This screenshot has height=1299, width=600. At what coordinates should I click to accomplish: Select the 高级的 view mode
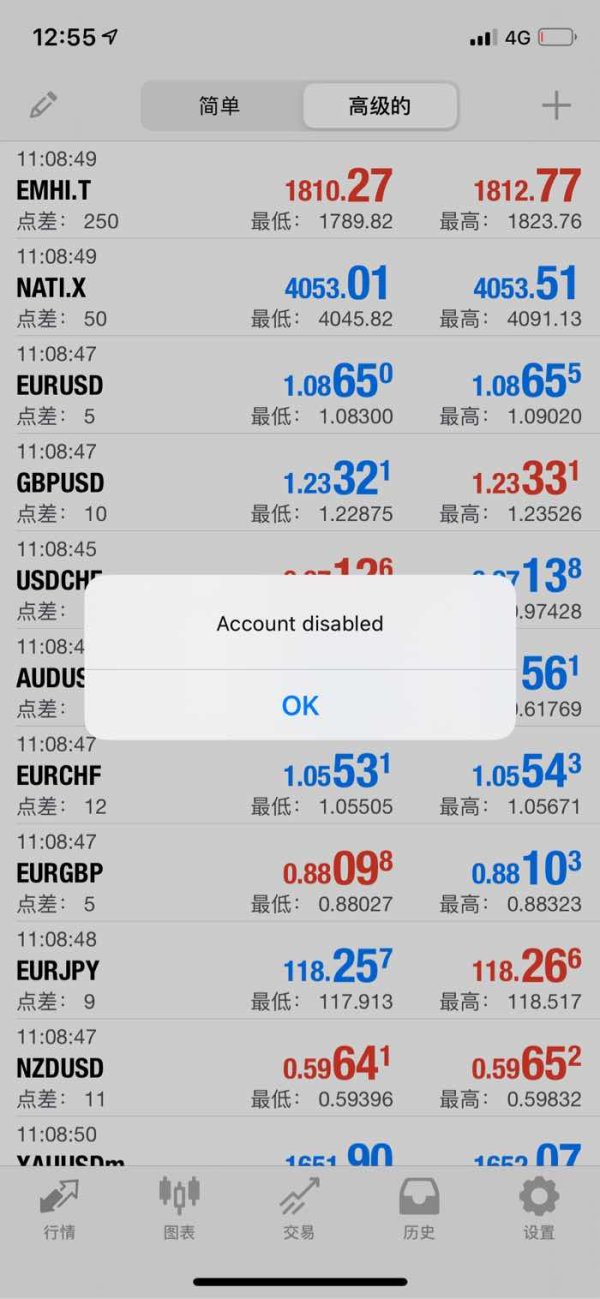point(379,106)
